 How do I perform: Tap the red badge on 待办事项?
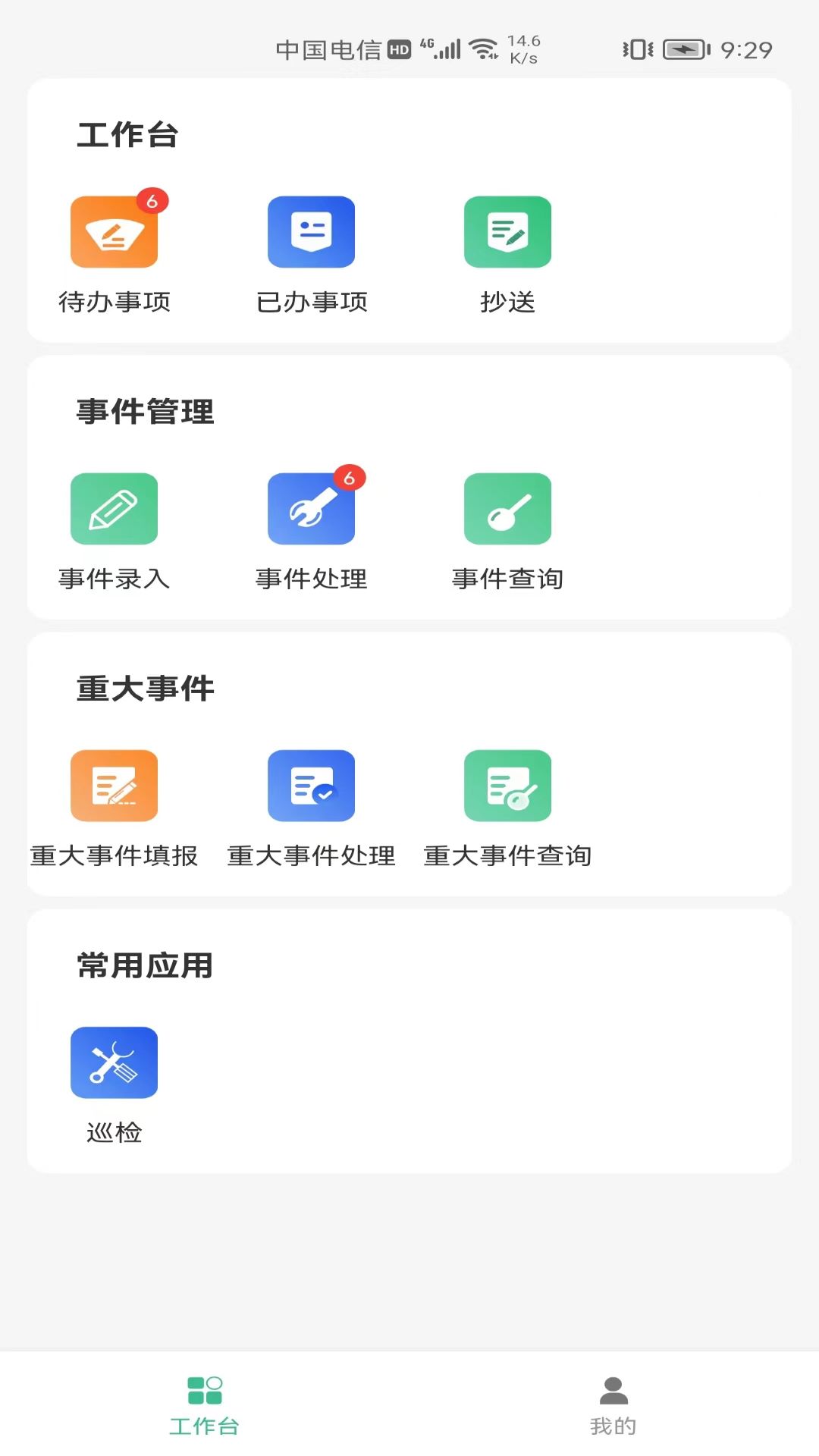(x=152, y=199)
